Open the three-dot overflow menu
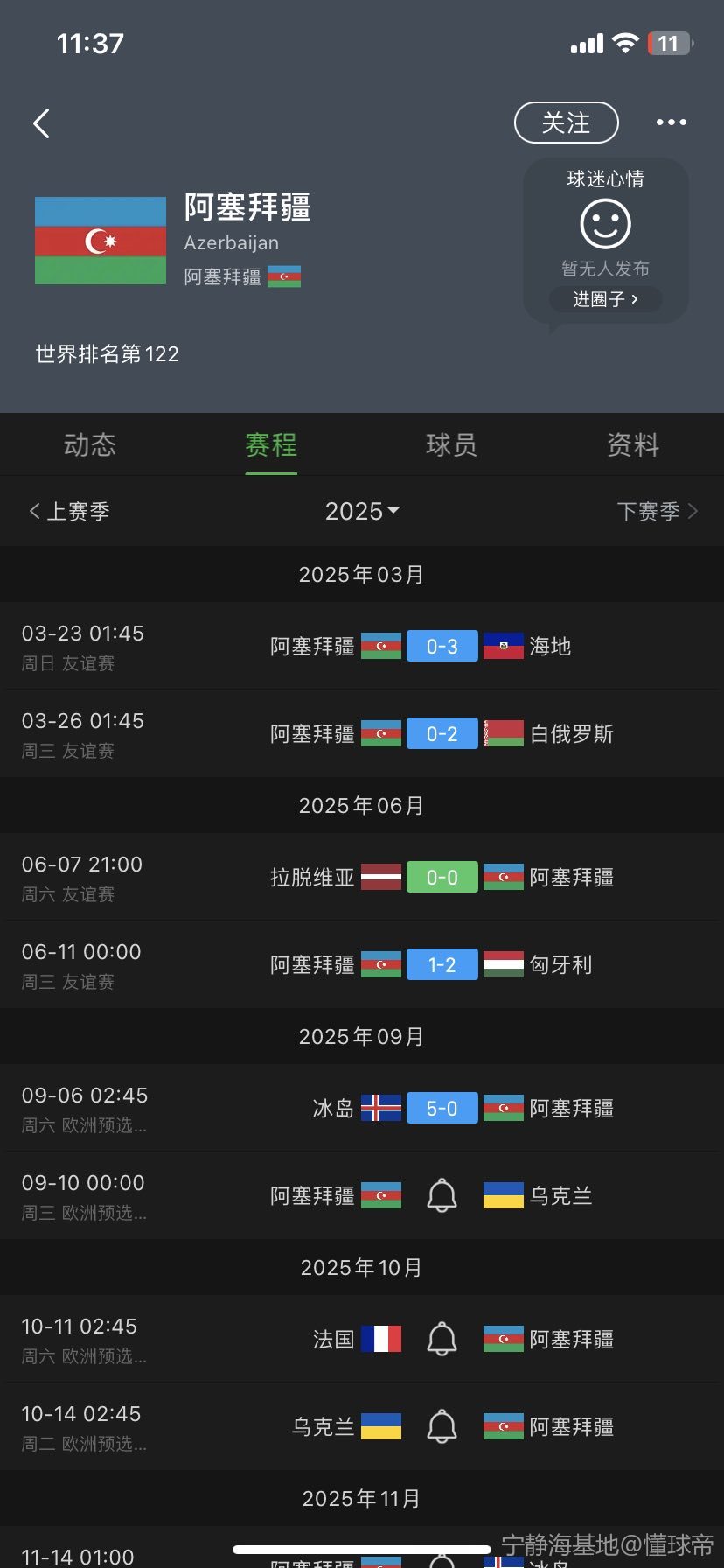Image resolution: width=724 pixels, height=1568 pixels. point(671,122)
